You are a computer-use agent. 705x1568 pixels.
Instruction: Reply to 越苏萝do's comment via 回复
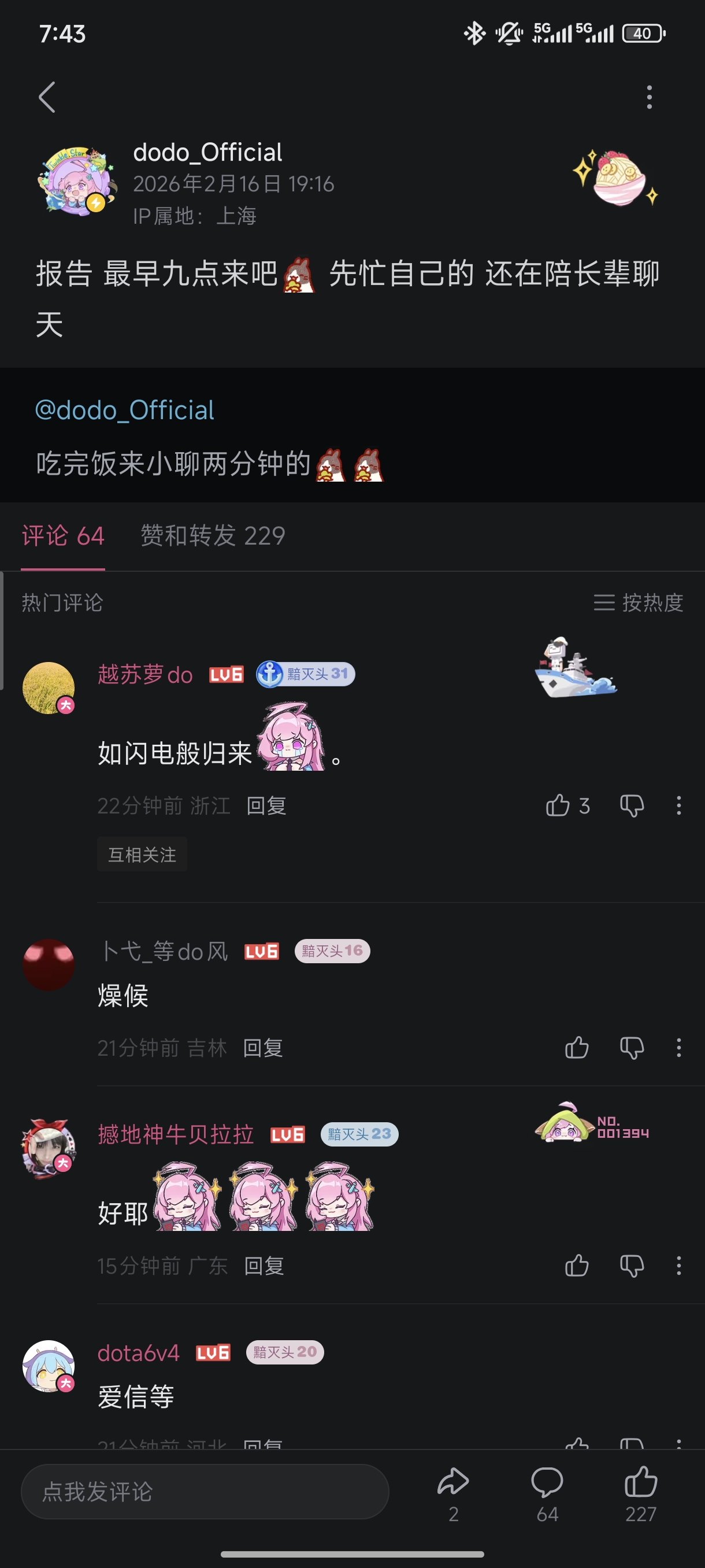point(266,805)
